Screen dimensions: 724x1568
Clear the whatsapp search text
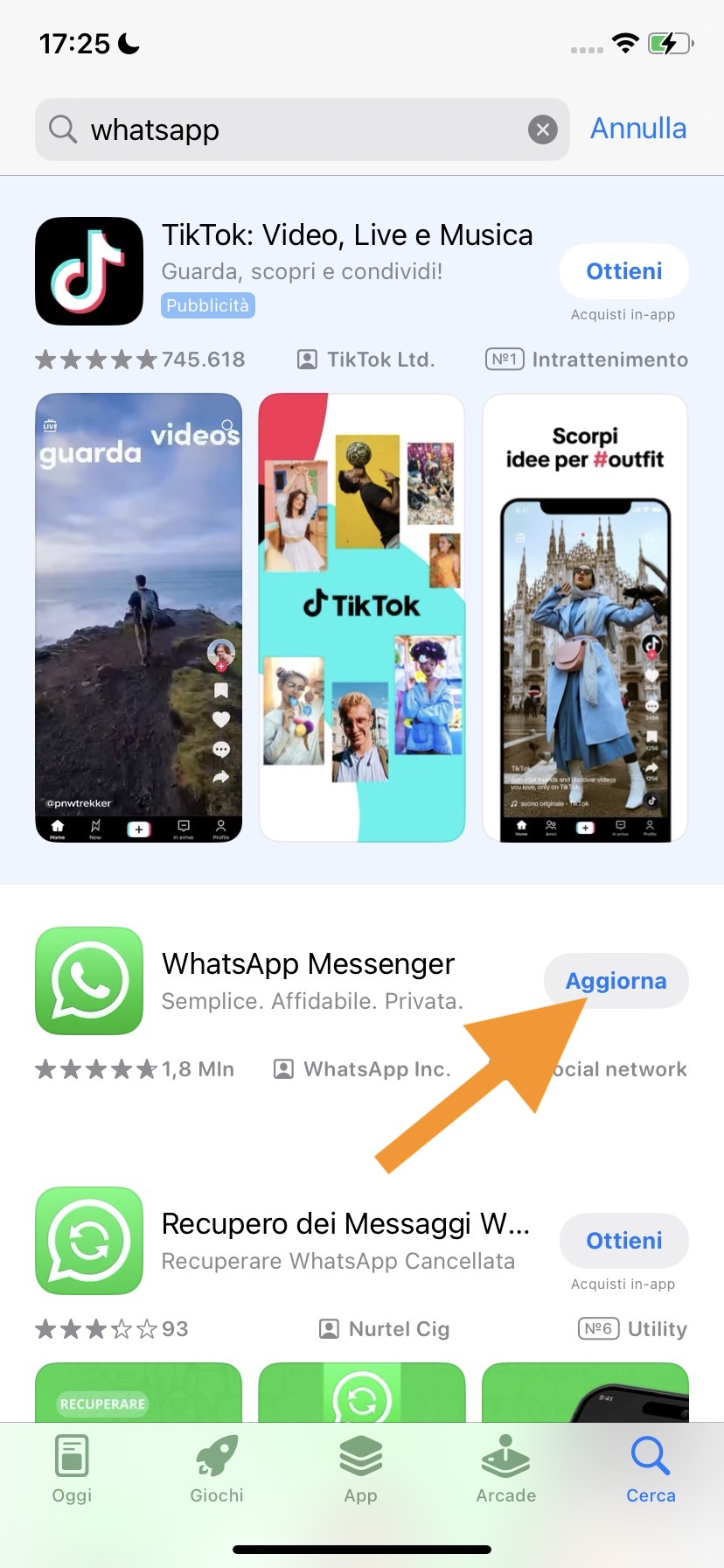click(x=542, y=129)
